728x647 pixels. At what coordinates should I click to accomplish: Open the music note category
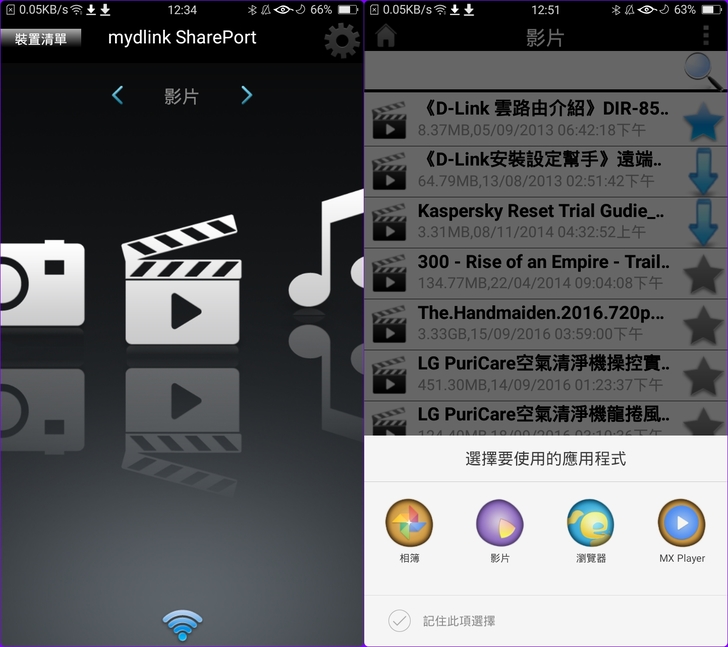pos(330,255)
